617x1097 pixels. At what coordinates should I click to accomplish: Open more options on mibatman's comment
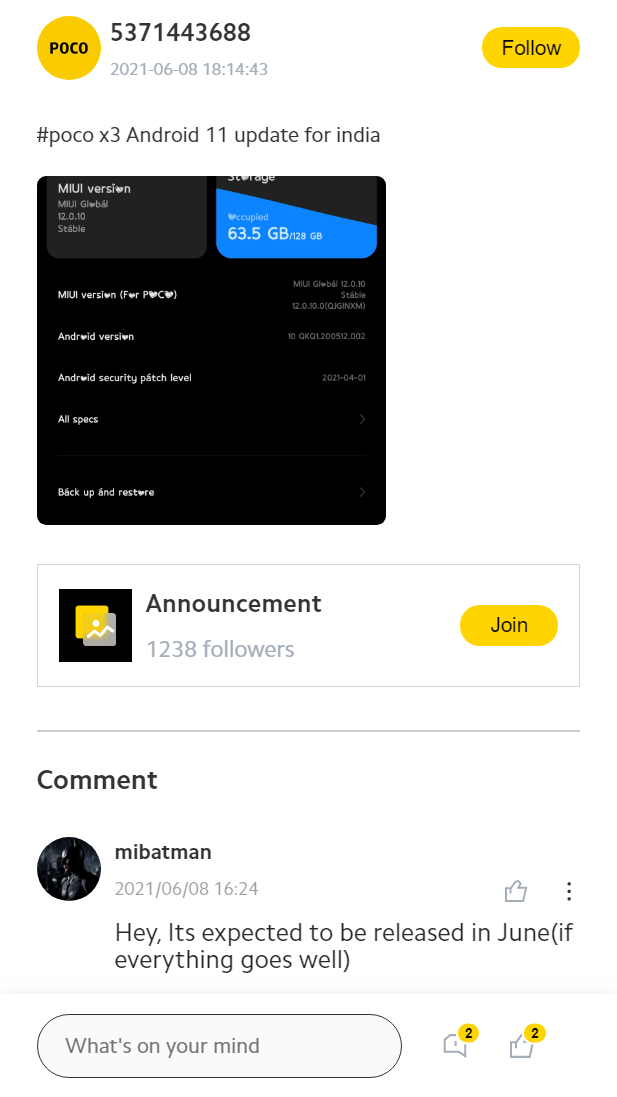568,890
